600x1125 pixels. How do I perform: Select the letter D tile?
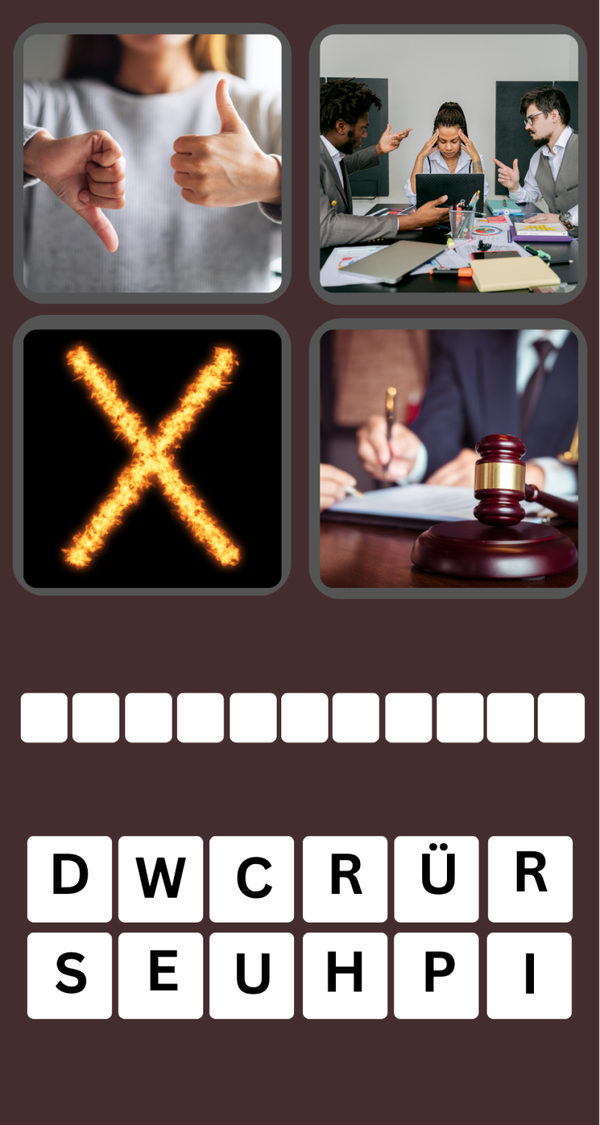coord(69,879)
